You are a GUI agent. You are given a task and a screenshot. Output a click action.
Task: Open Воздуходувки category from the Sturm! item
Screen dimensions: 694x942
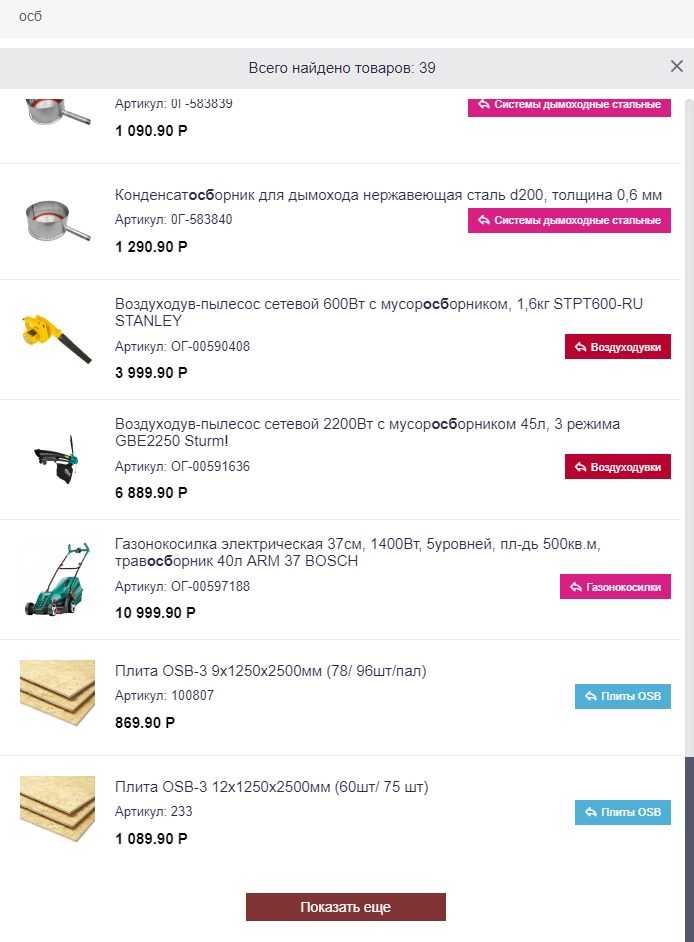[x=617, y=466]
